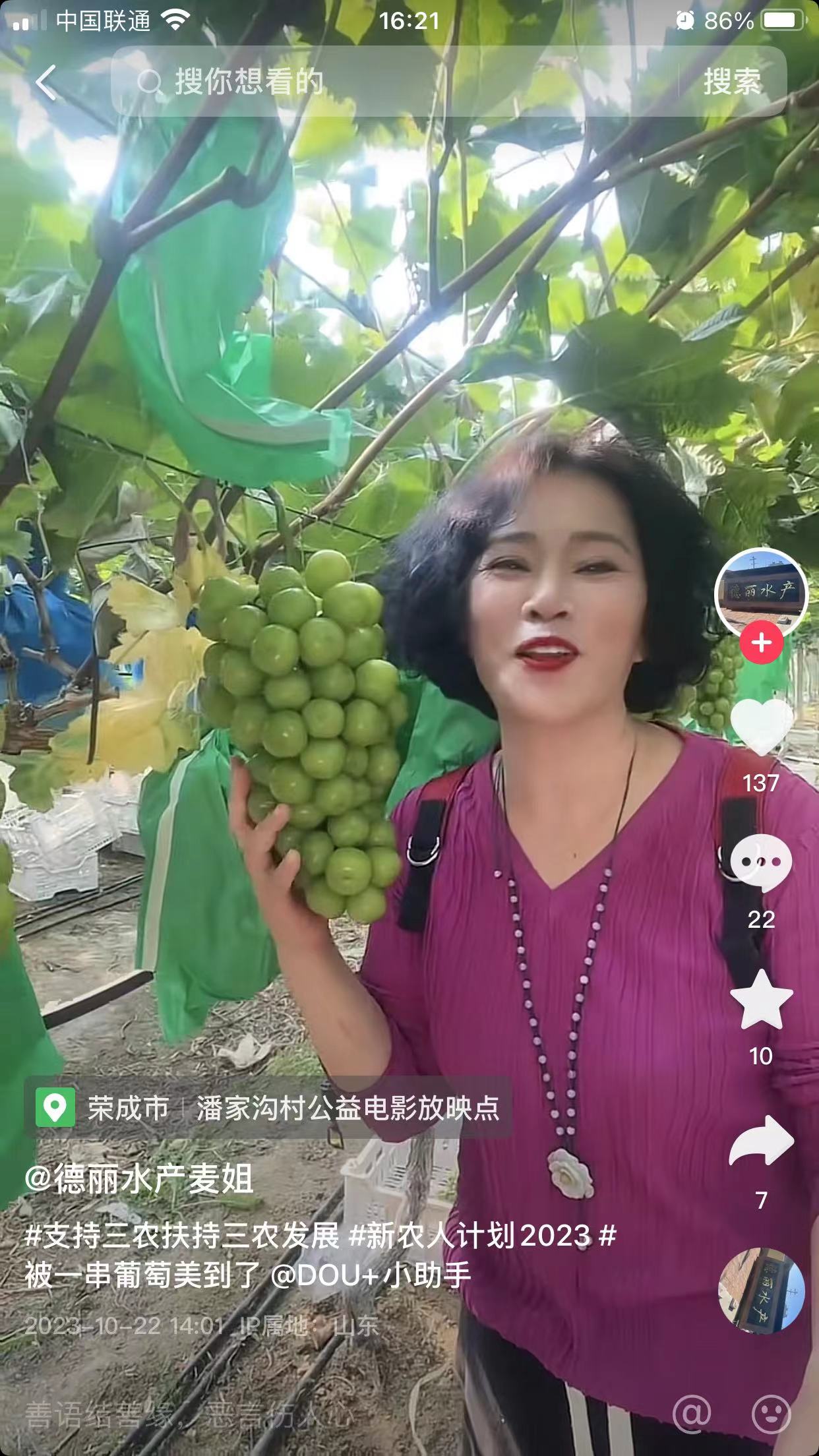The image size is (819, 1456).
Task: Tap the @ mention icon in comment bar
Action: pos(692,1413)
